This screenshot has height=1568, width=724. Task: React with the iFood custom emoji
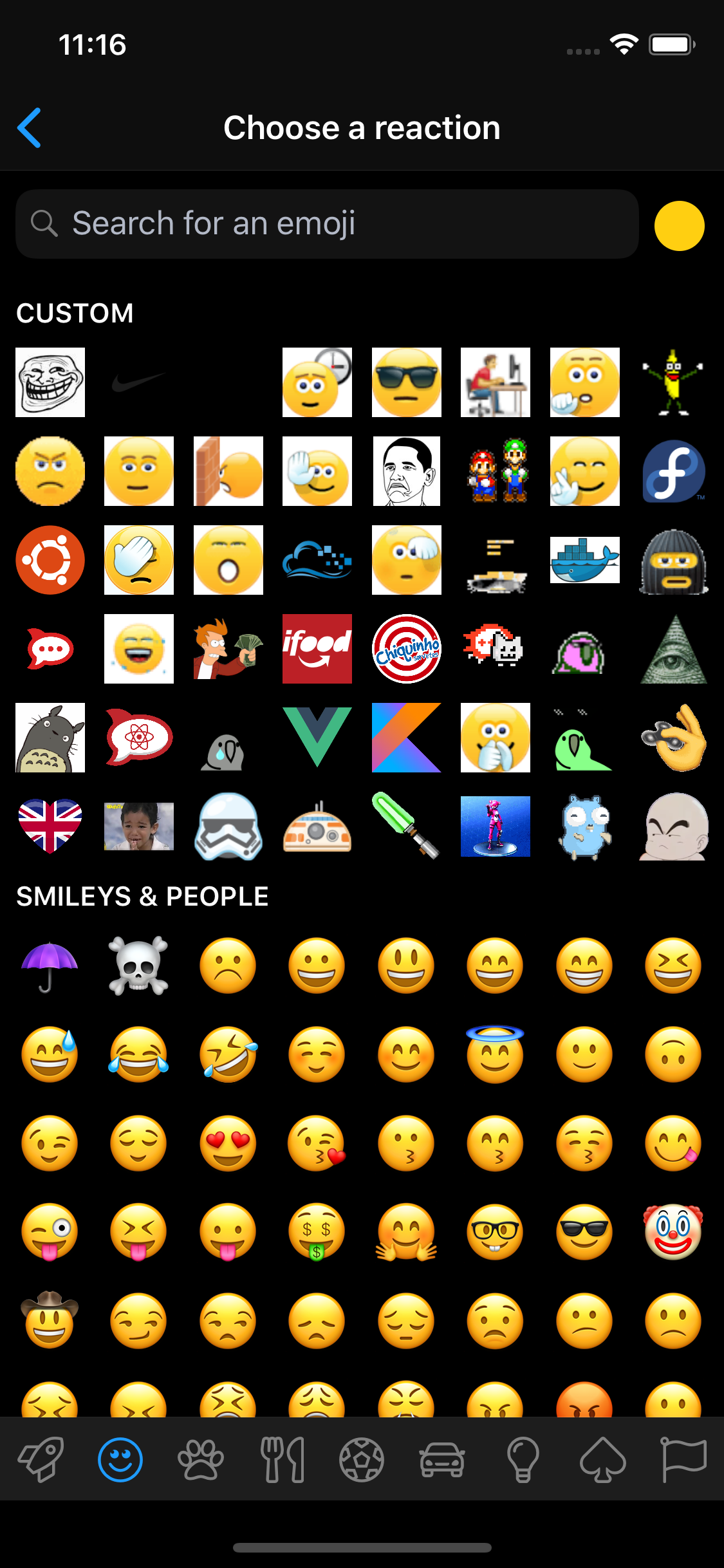317,649
